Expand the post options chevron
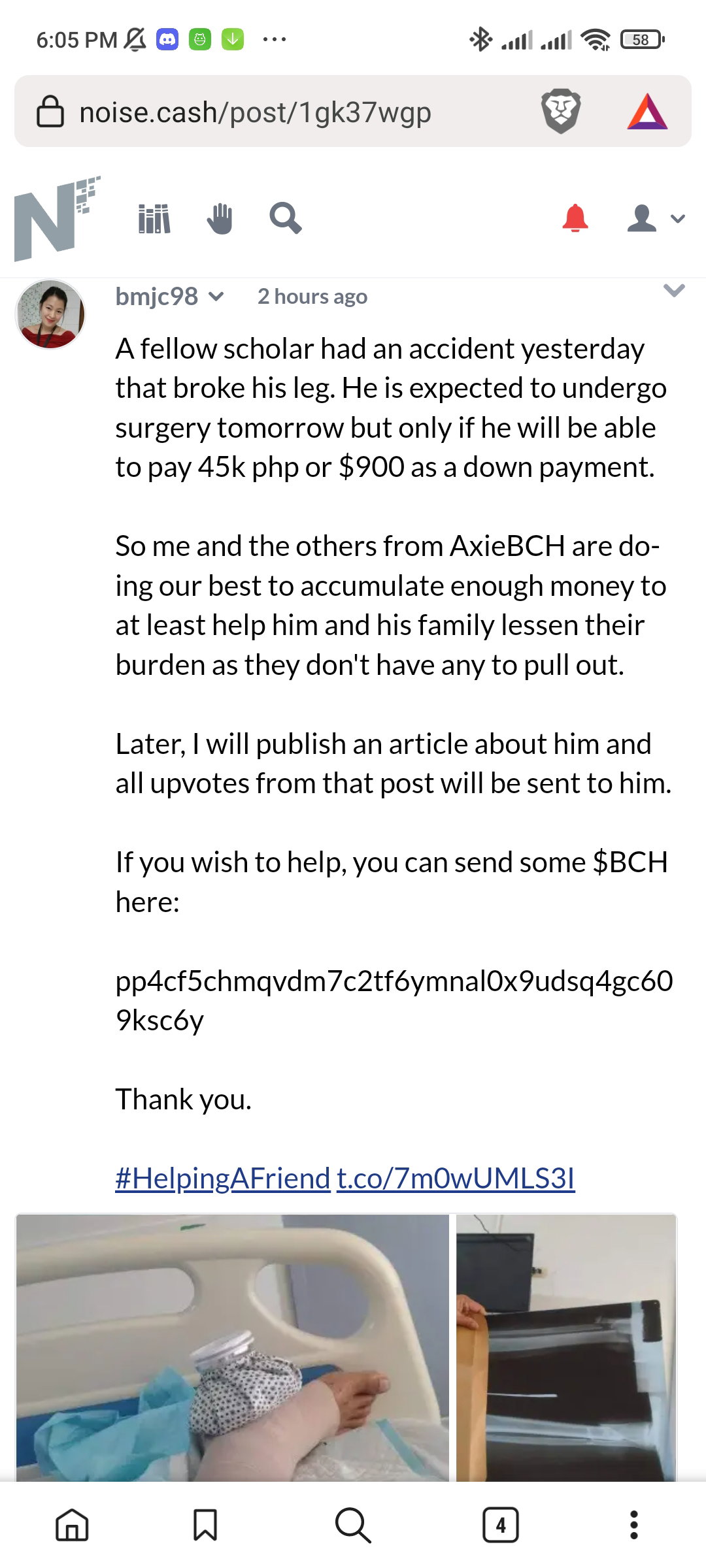706x1568 pixels. pyautogui.click(x=674, y=290)
